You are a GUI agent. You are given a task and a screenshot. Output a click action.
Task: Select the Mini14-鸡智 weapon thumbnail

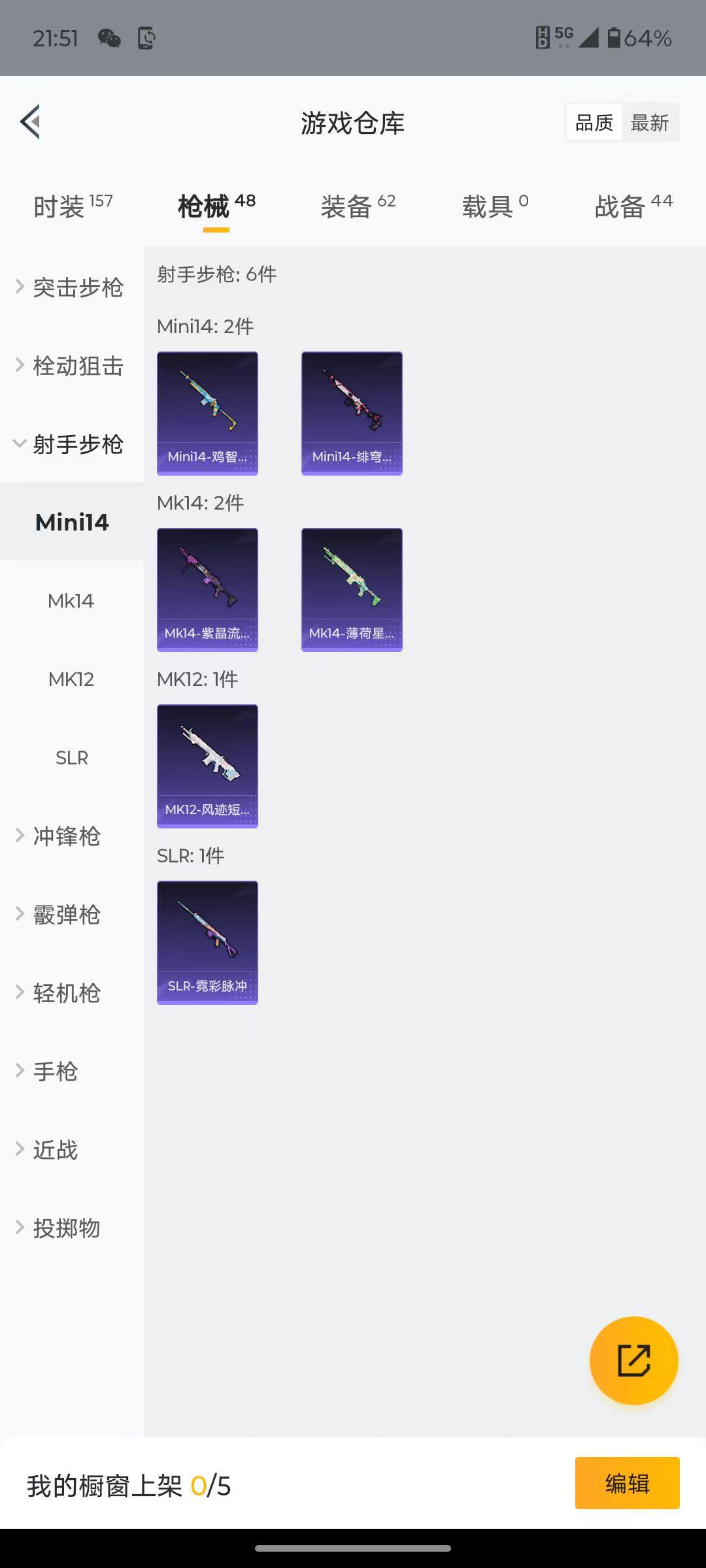pos(207,412)
